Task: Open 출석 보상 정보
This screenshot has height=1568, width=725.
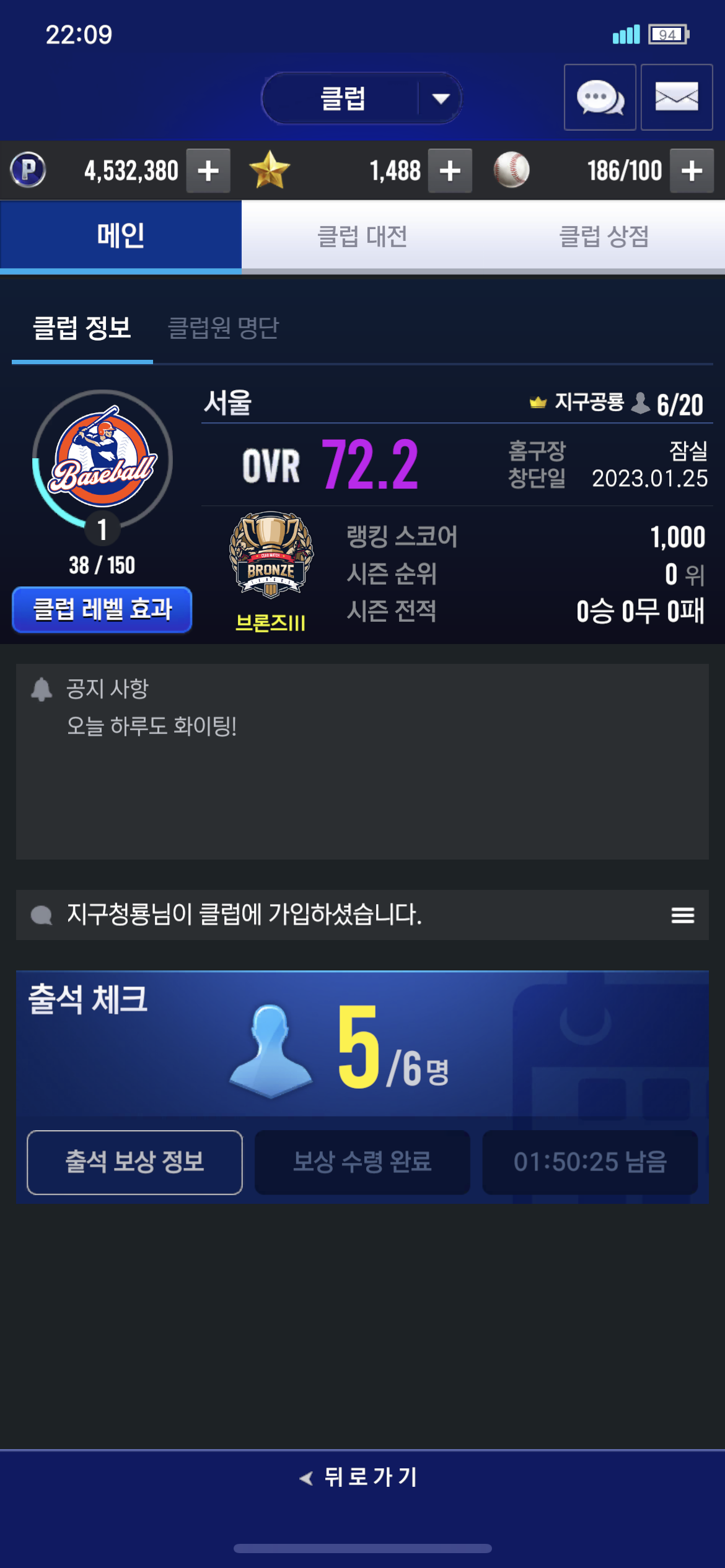Action: pyautogui.click(x=134, y=1162)
